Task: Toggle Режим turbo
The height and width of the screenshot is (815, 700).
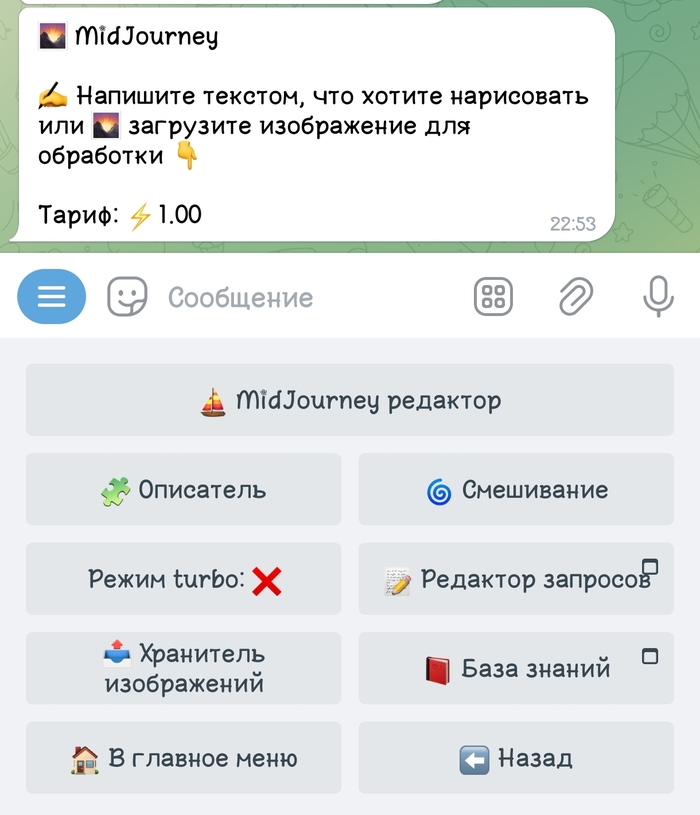Action: (184, 579)
